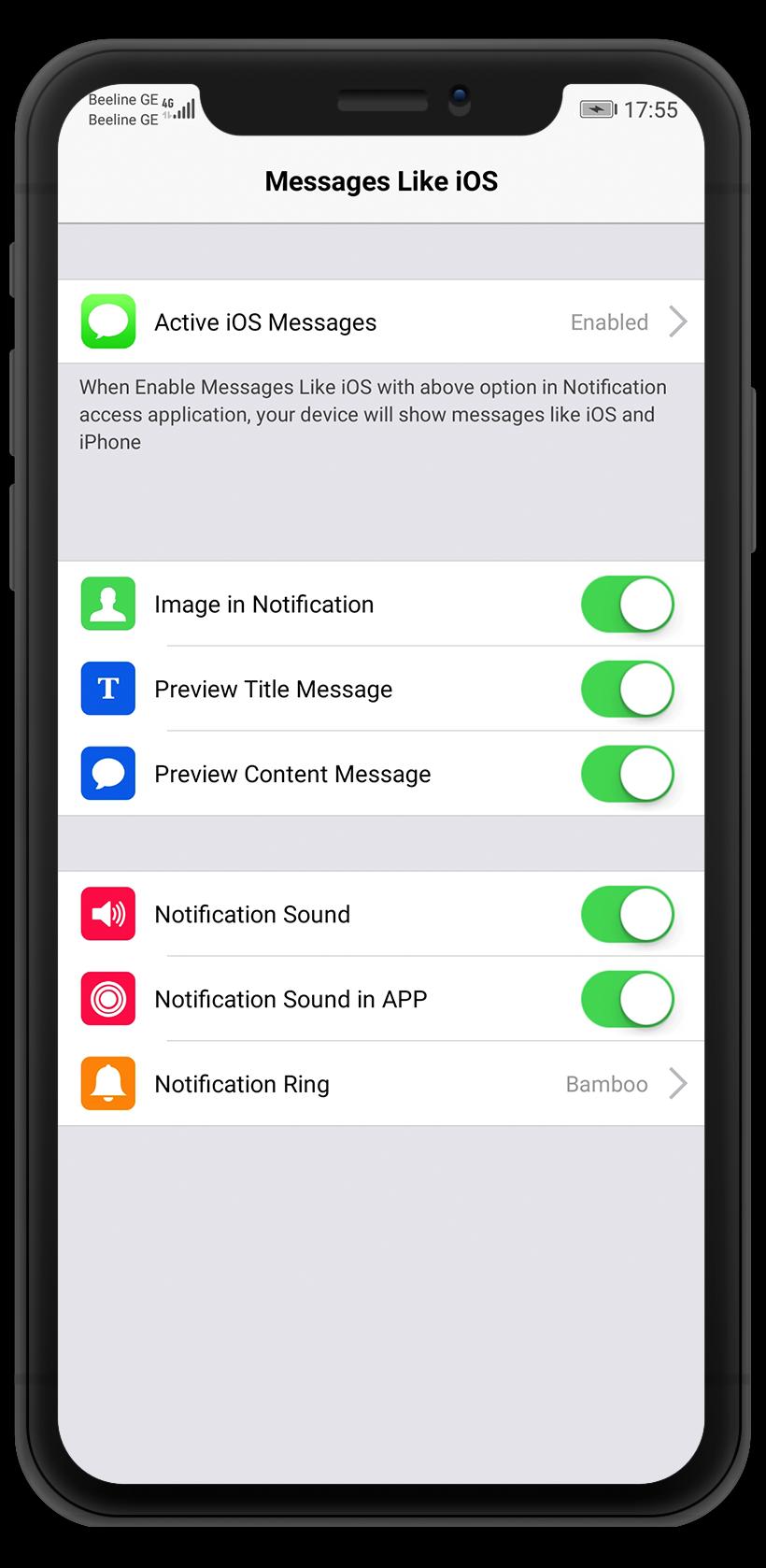Screen dimensions: 766x1568
Task: Open Notification Ring selection
Action: click(381, 1084)
